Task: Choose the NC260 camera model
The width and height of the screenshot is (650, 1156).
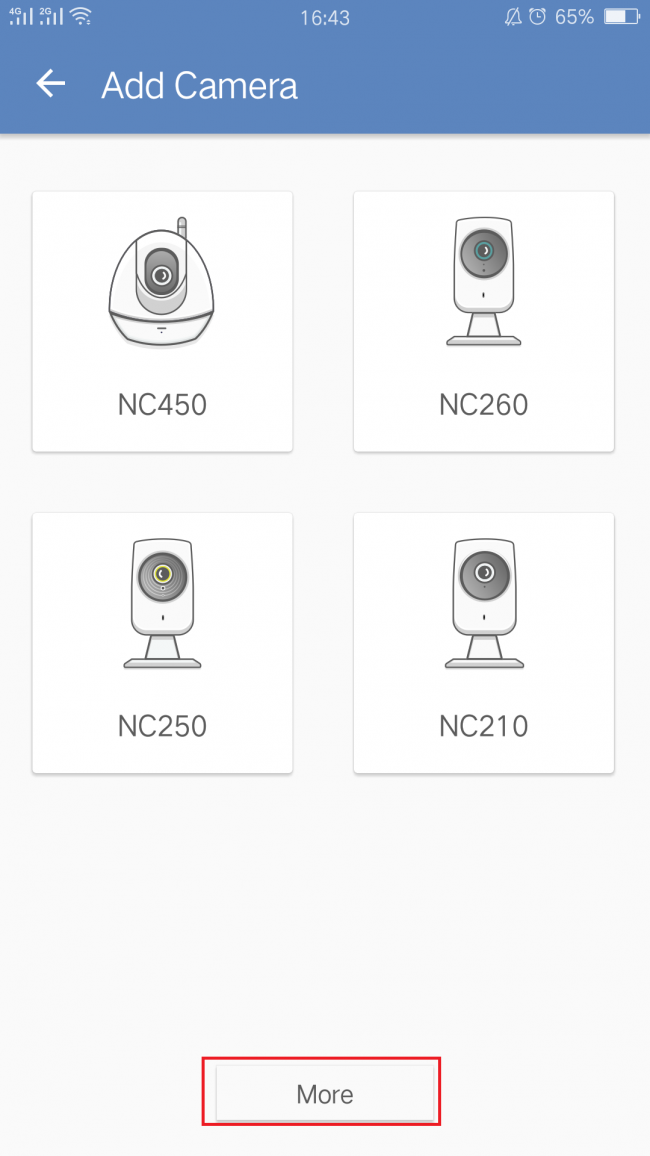Action: point(483,322)
